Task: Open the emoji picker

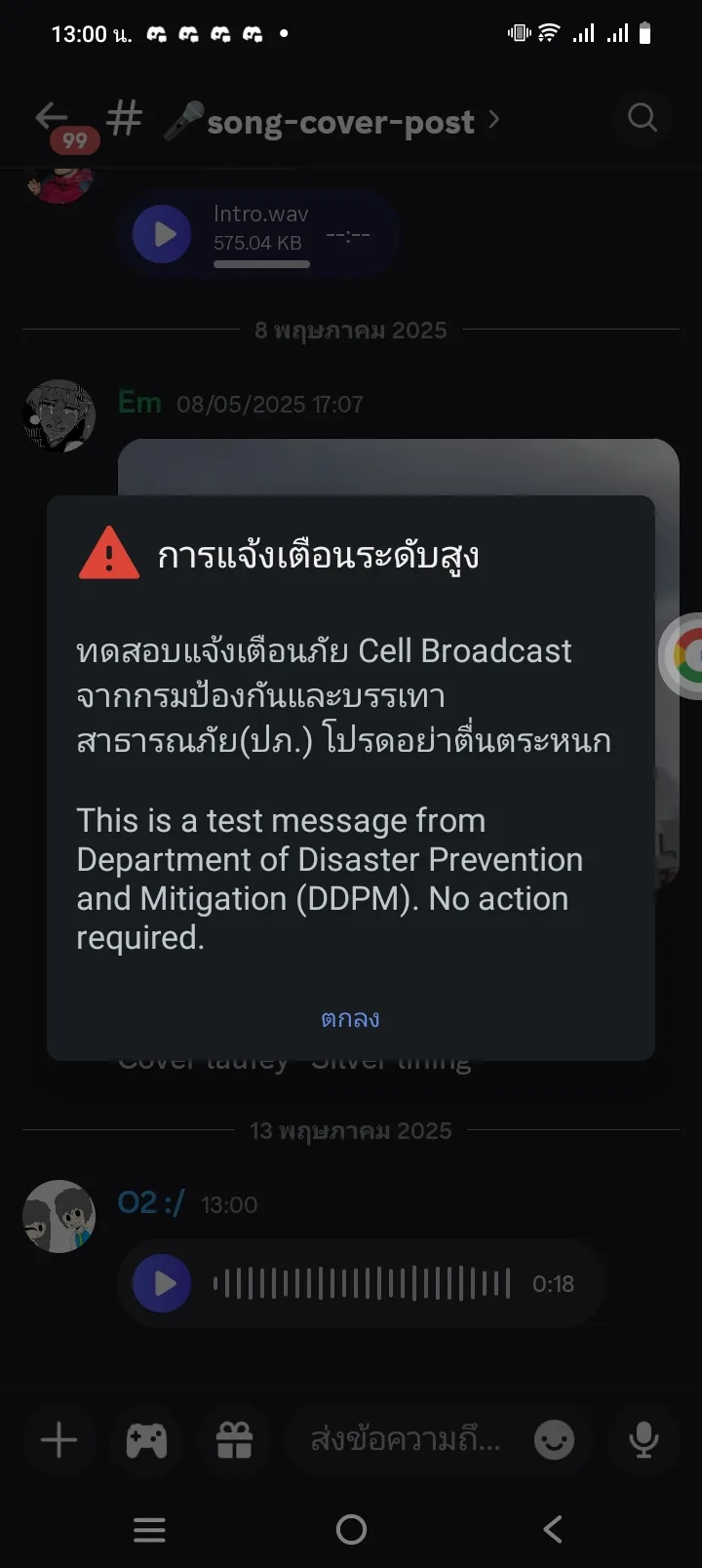Action: pos(554,1439)
